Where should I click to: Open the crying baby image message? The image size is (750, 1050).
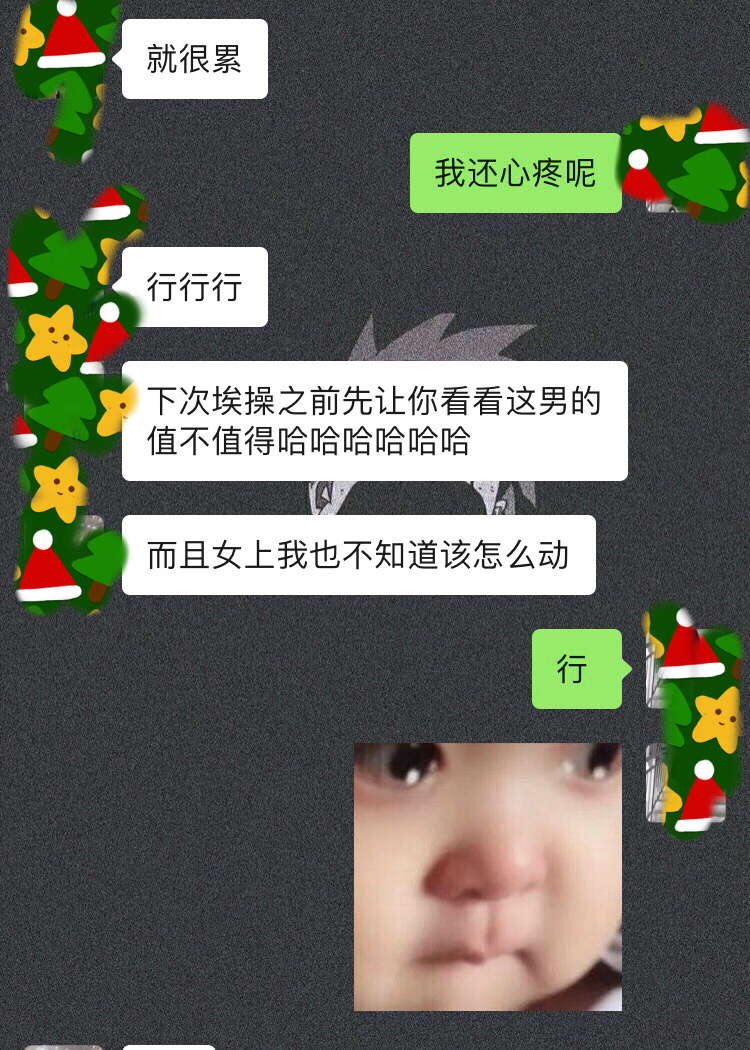(488, 876)
